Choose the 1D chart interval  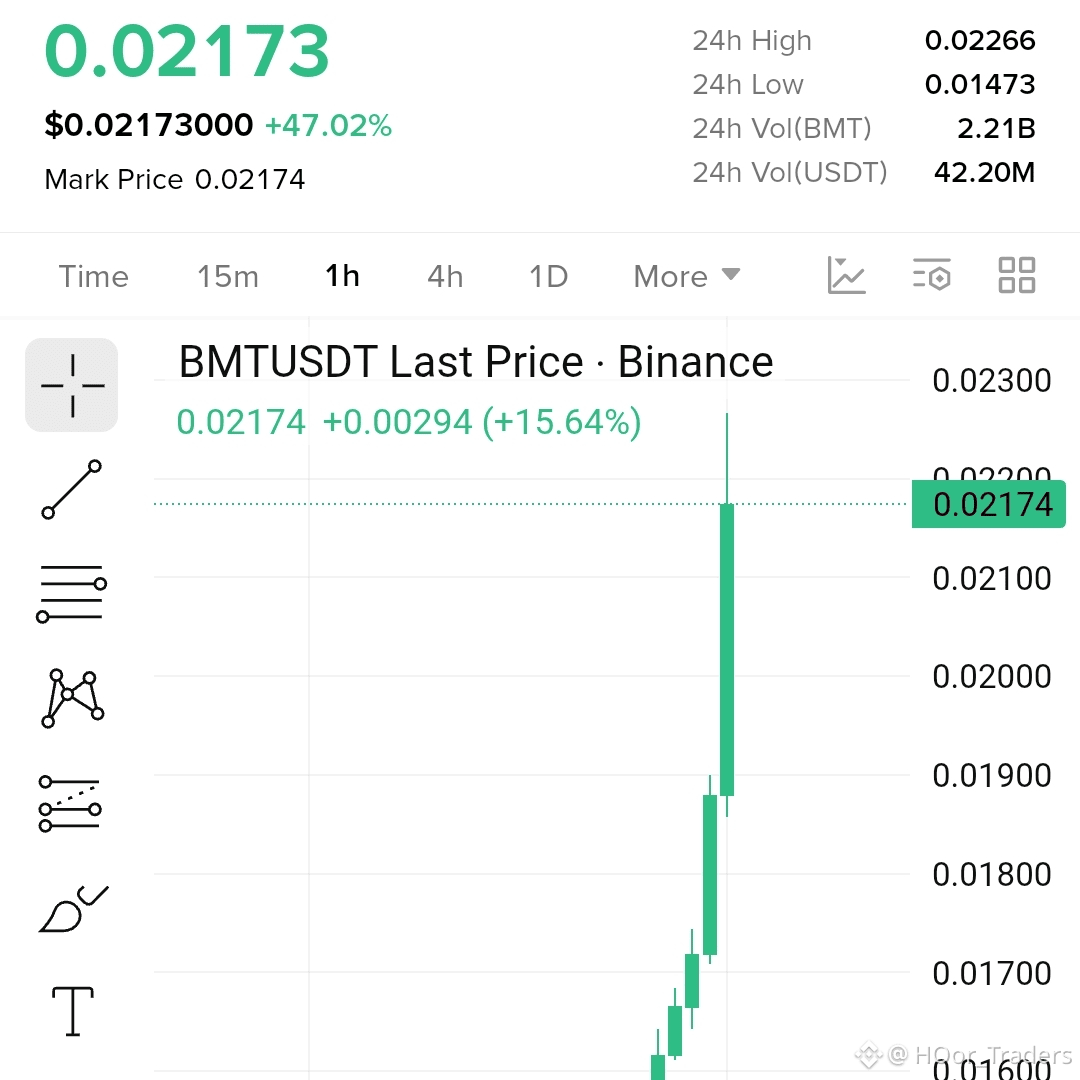[548, 276]
